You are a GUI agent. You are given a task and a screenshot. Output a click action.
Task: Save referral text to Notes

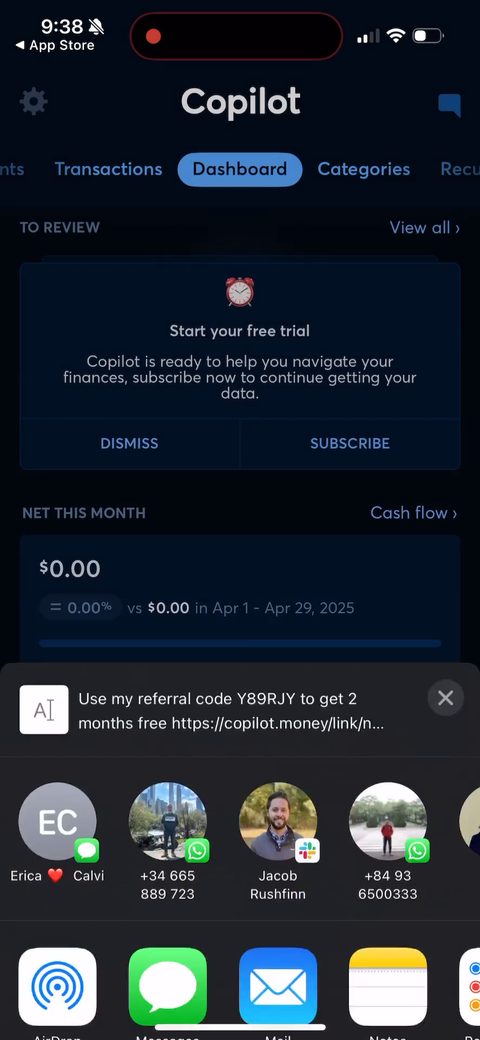(388, 986)
